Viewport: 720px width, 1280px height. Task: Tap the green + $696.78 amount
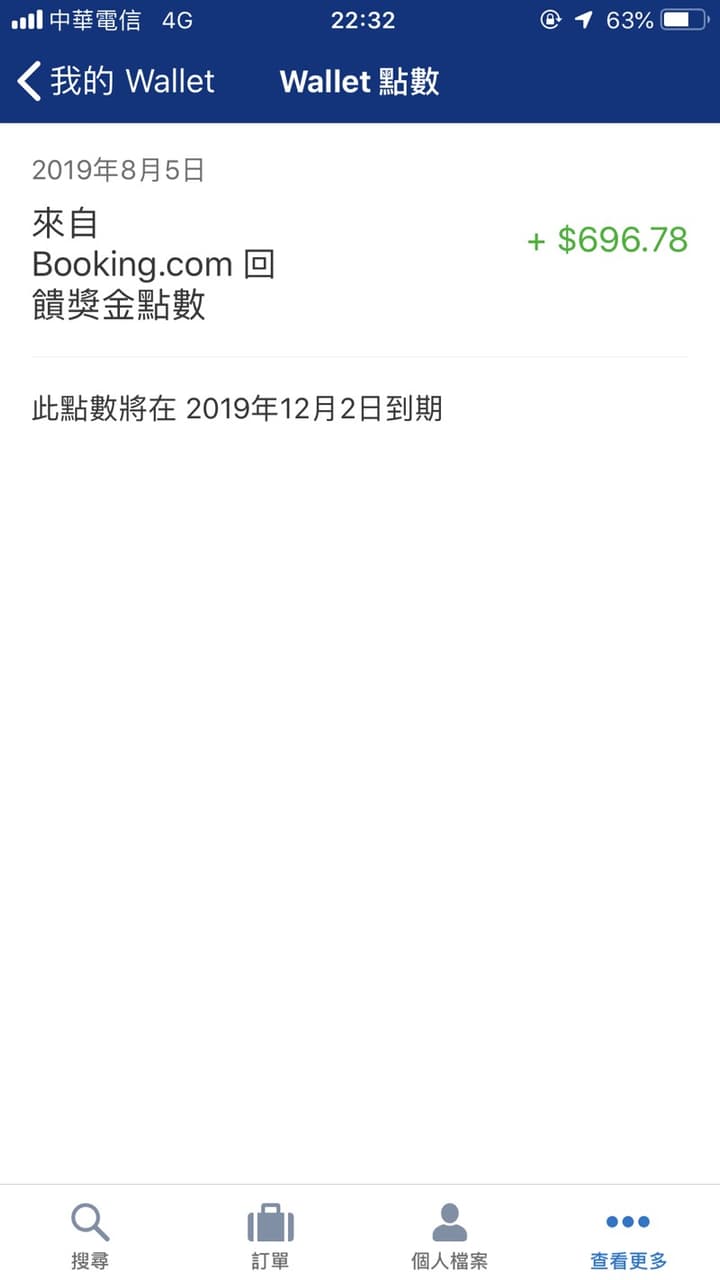coord(606,240)
